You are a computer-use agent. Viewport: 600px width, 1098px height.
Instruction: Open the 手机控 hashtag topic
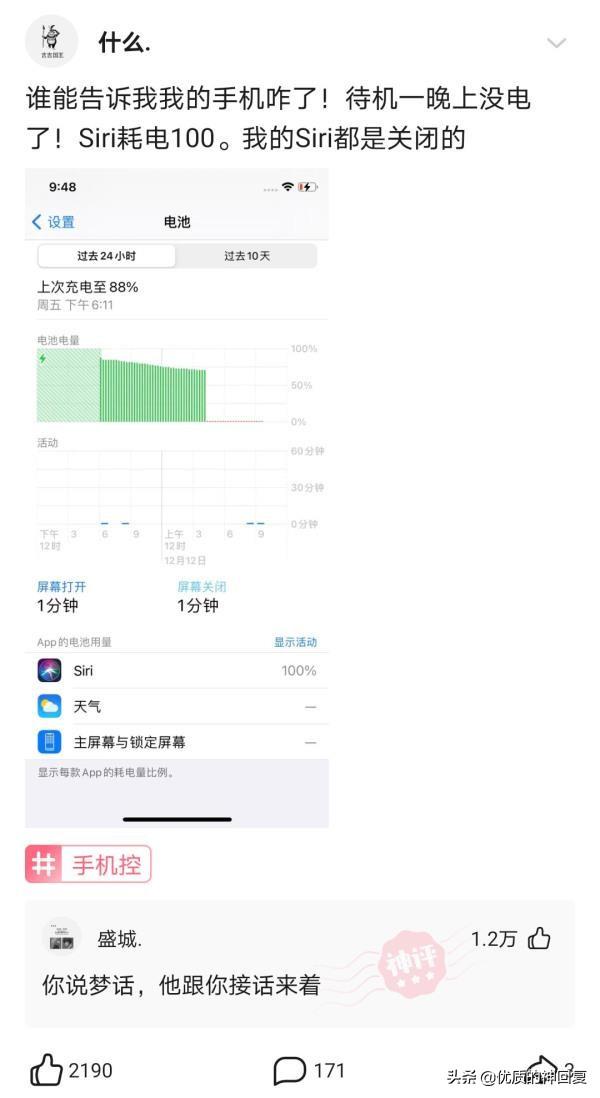pos(88,864)
